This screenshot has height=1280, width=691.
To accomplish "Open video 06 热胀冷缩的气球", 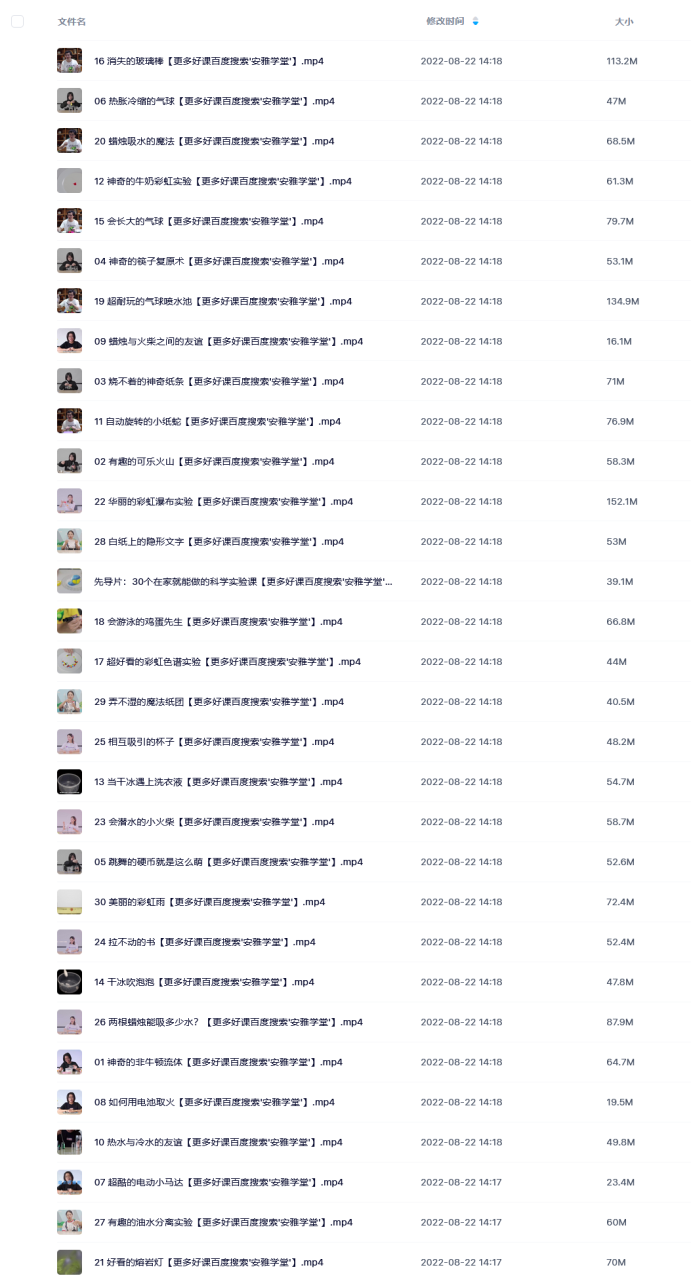I will (x=214, y=101).
